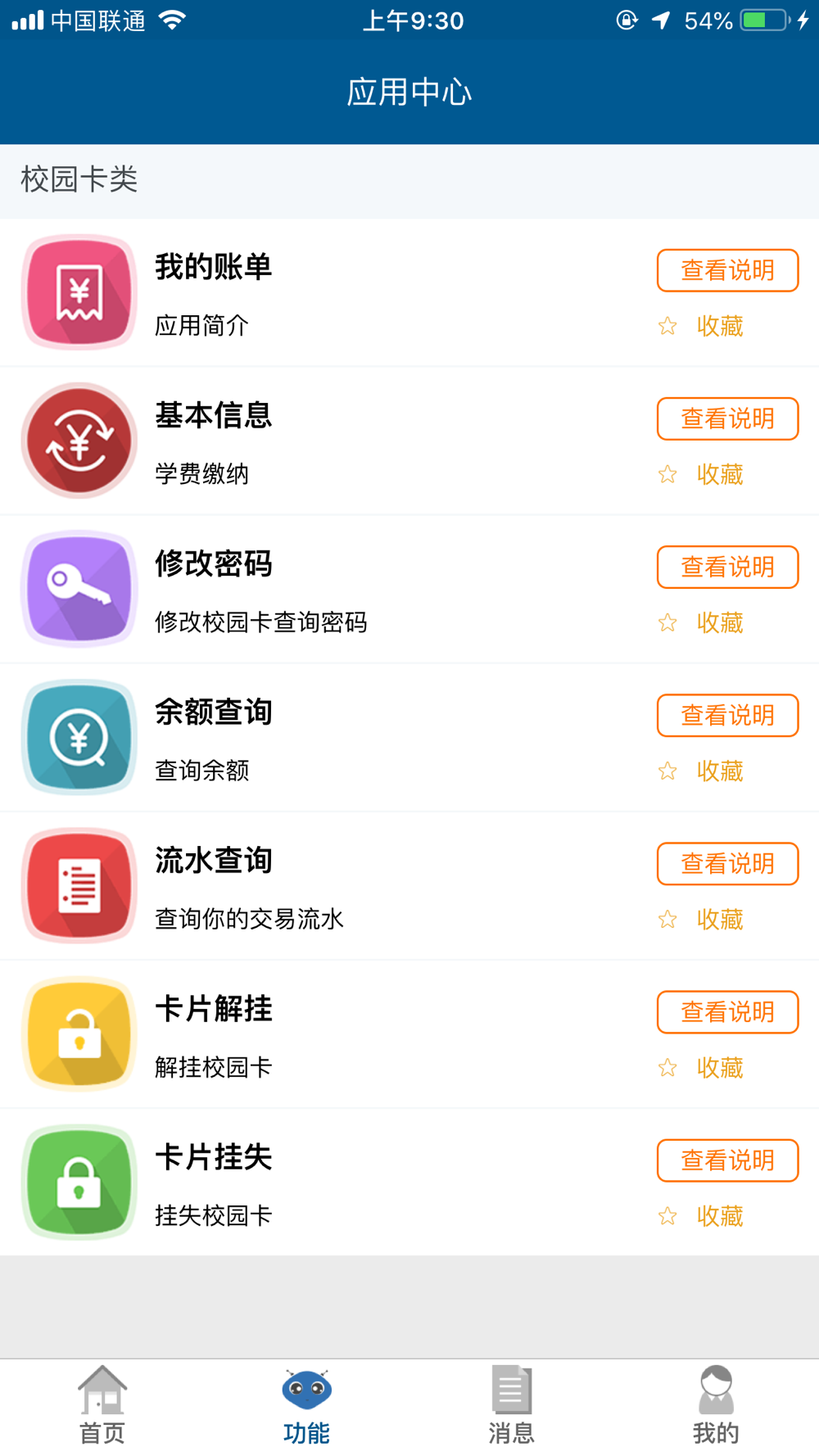This screenshot has height=1456, width=819.
Task: Add 修改密码 to favorites
Action: pyautogui.click(x=701, y=622)
